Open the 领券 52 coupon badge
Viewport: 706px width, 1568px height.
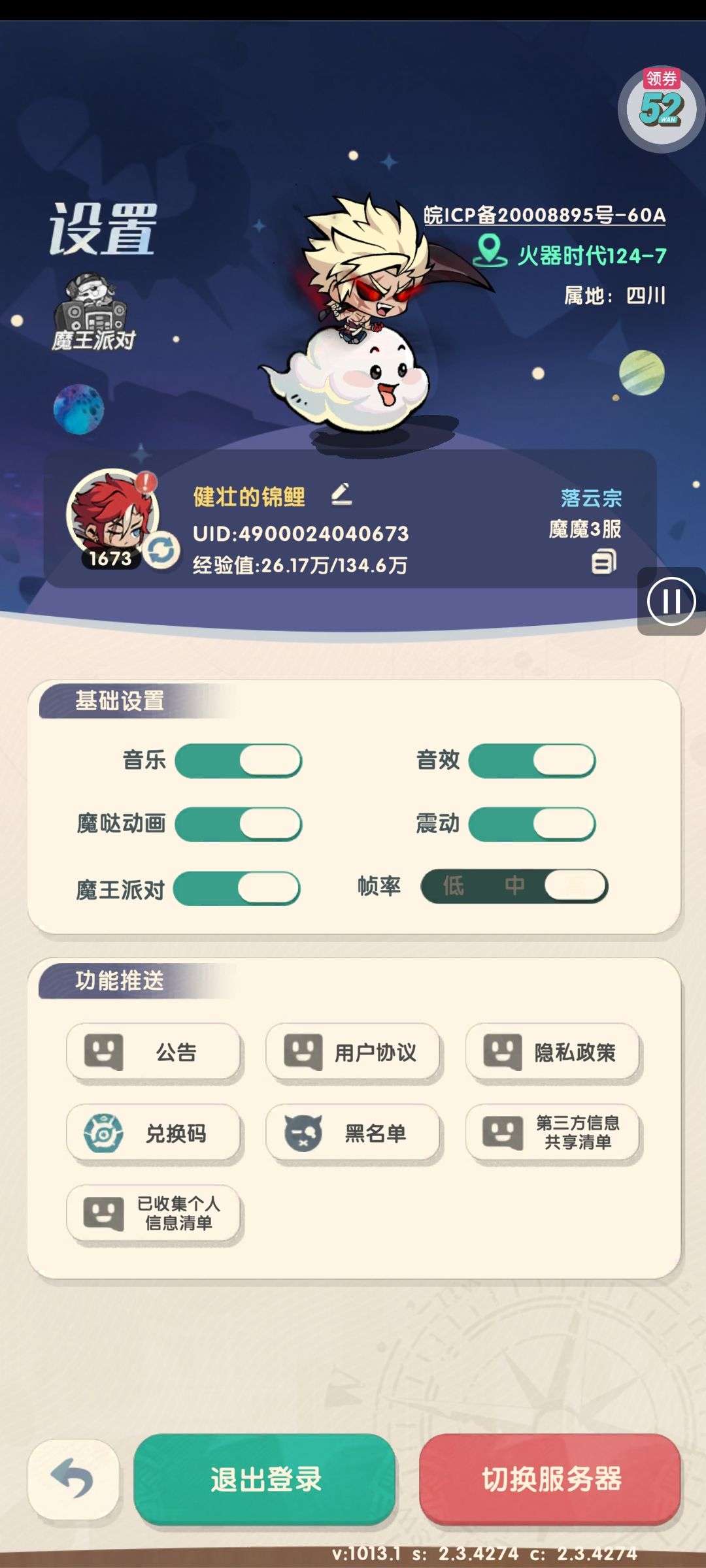pyautogui.click(x=661, y=107)
